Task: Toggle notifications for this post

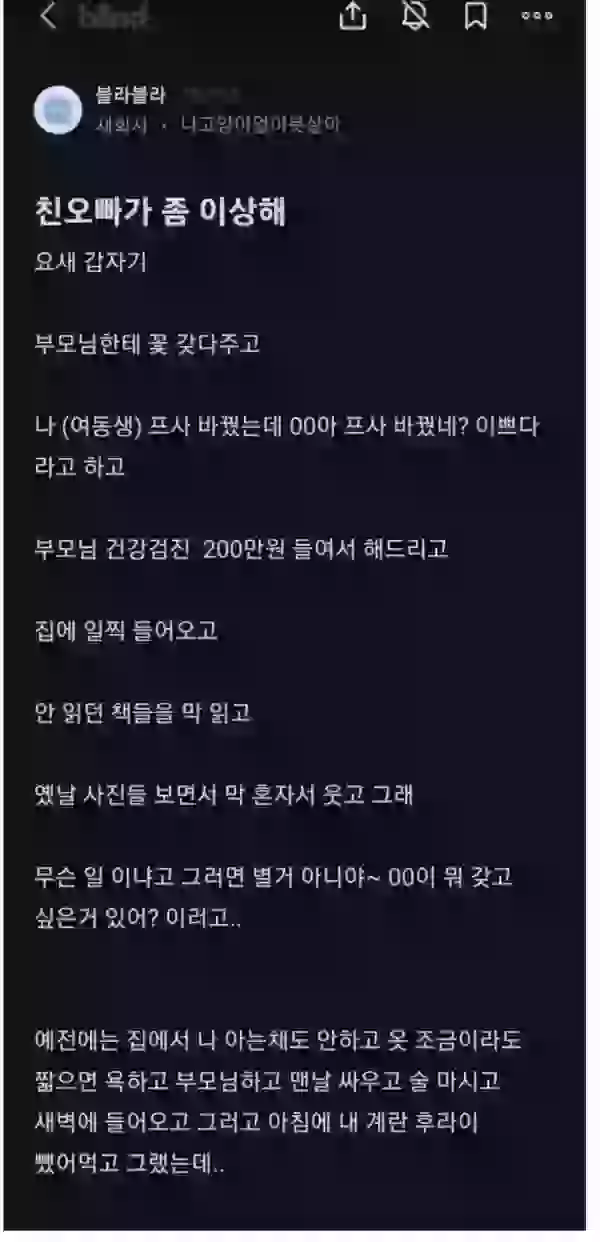Action: point(415,16)
